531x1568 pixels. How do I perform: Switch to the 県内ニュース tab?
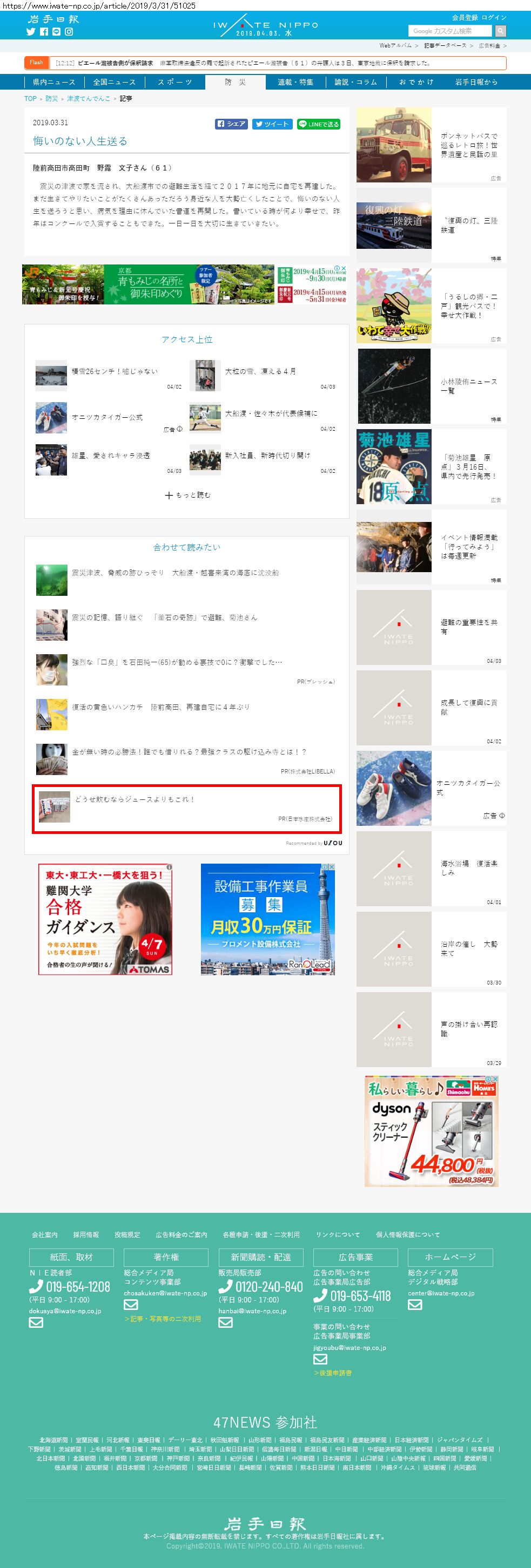coord(53,82)
